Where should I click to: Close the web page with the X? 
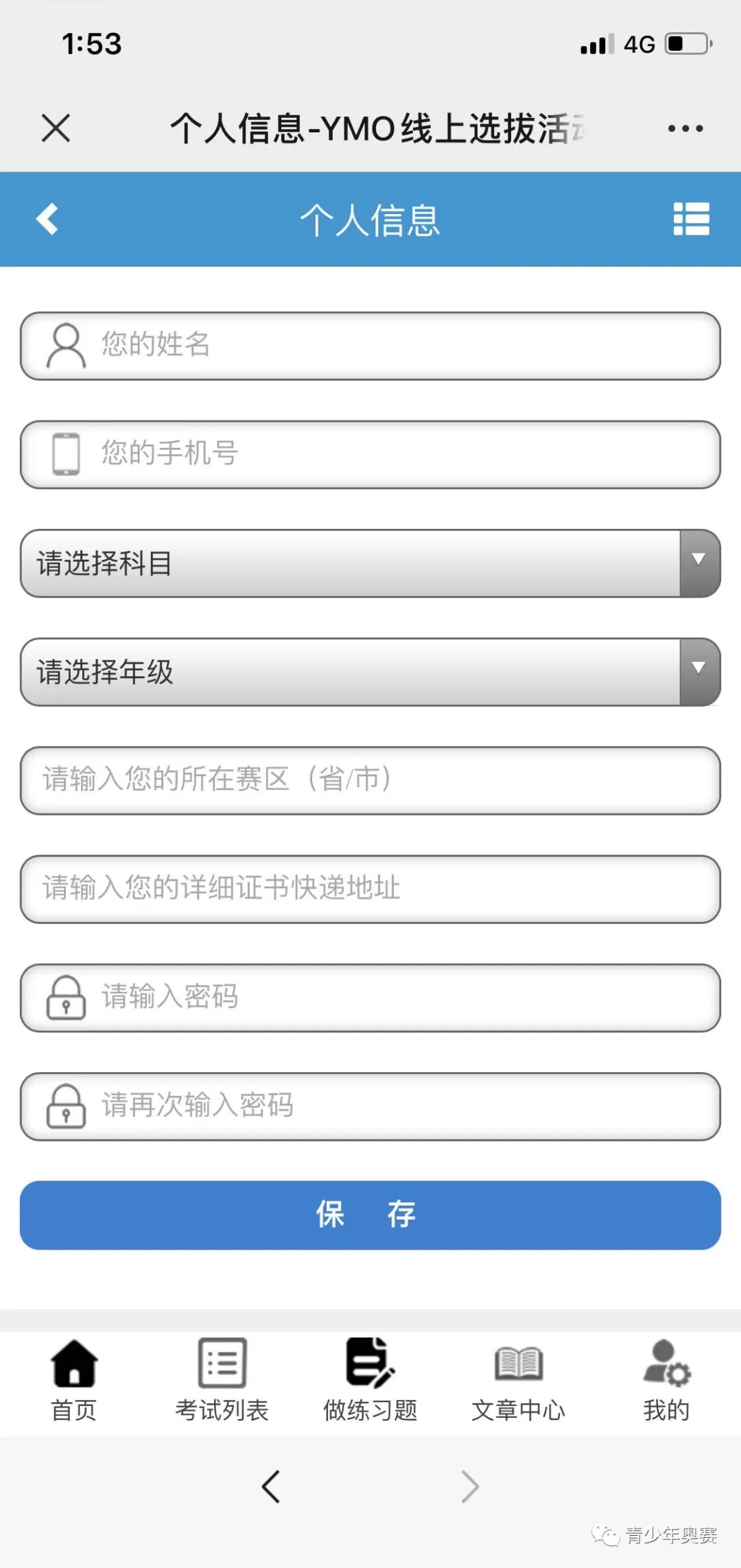click(x=56, y=128)
